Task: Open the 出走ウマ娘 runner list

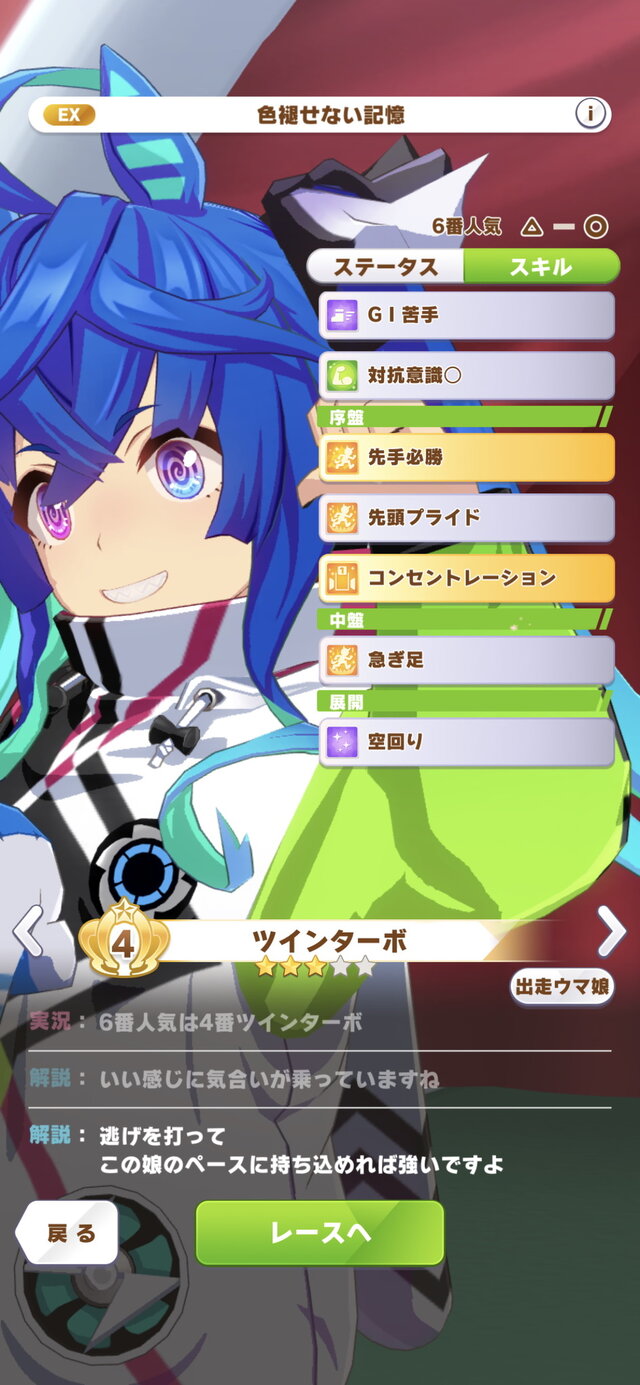Action: point(562,986)
